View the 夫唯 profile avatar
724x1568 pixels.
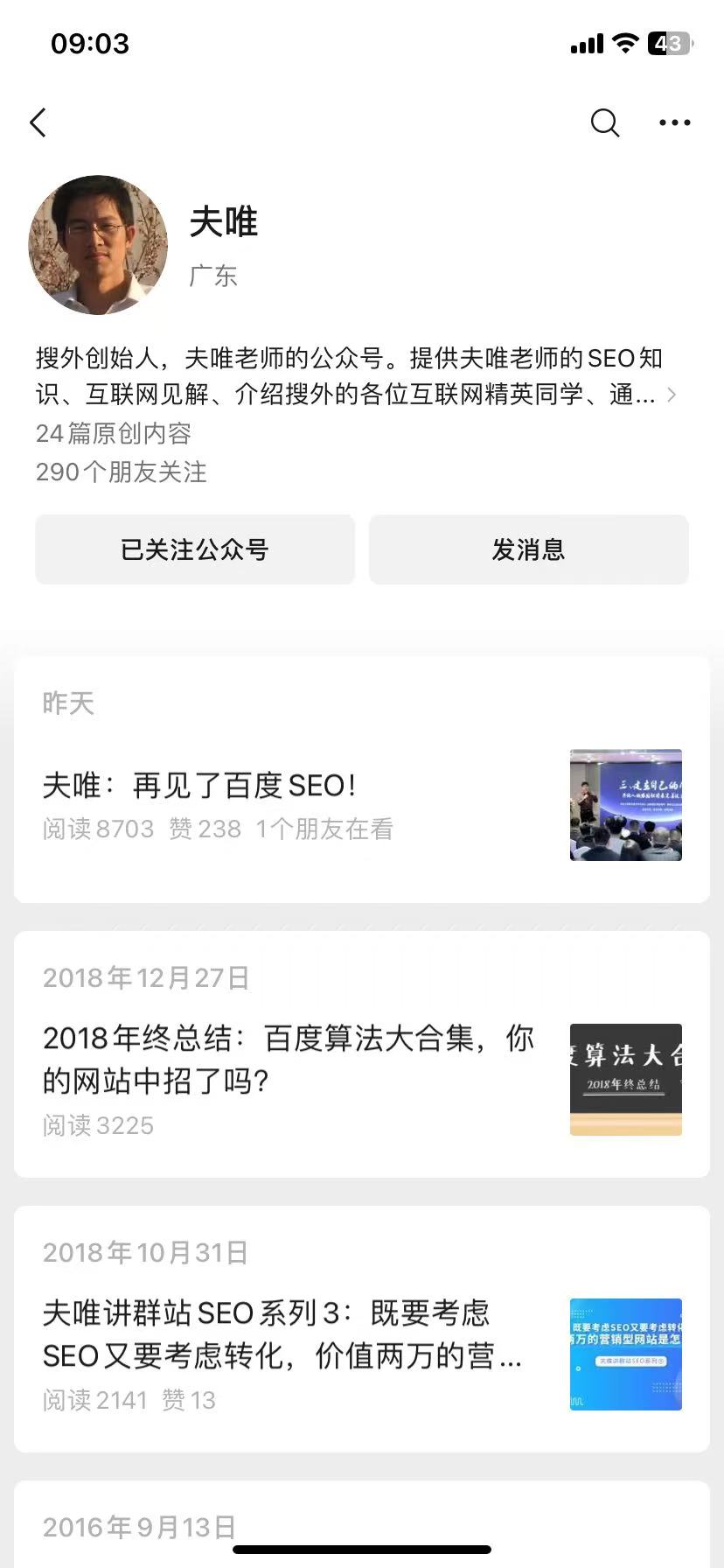pyautogui.click(x=98, y=245)
